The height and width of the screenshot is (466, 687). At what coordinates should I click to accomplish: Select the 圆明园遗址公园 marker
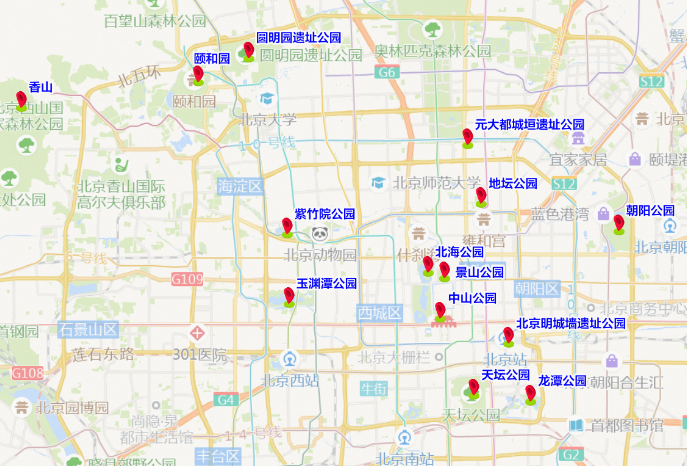coord(249,50)
